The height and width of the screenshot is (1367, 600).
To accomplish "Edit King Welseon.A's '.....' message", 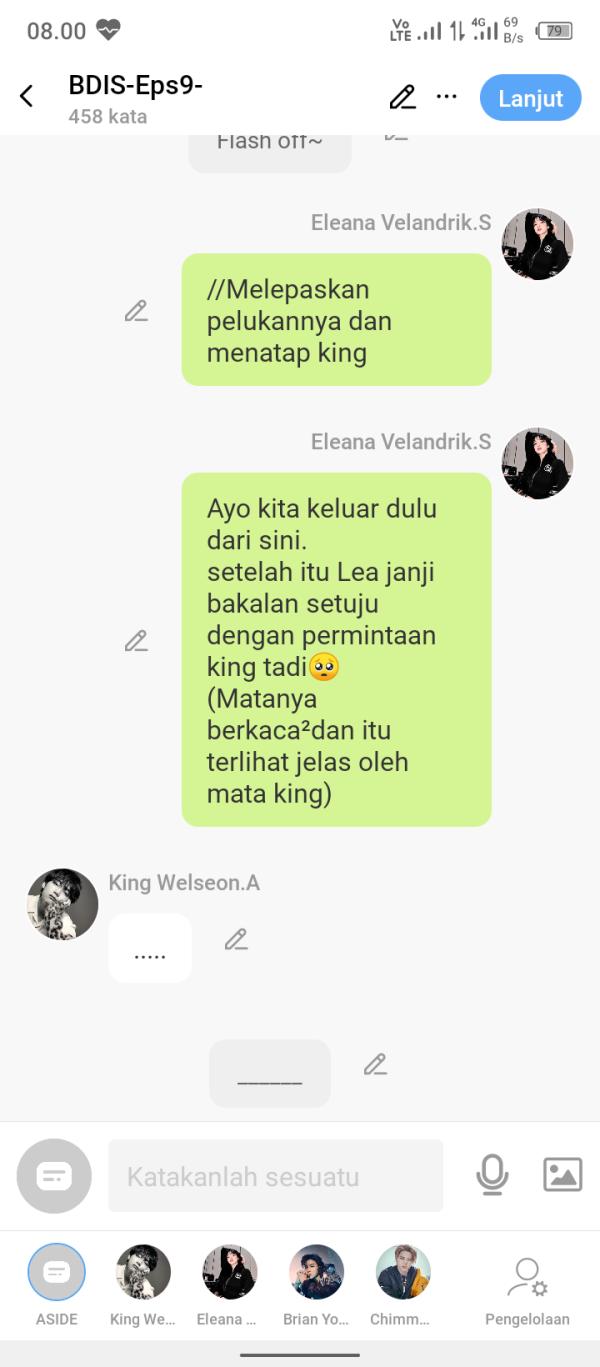I will 236,939.
